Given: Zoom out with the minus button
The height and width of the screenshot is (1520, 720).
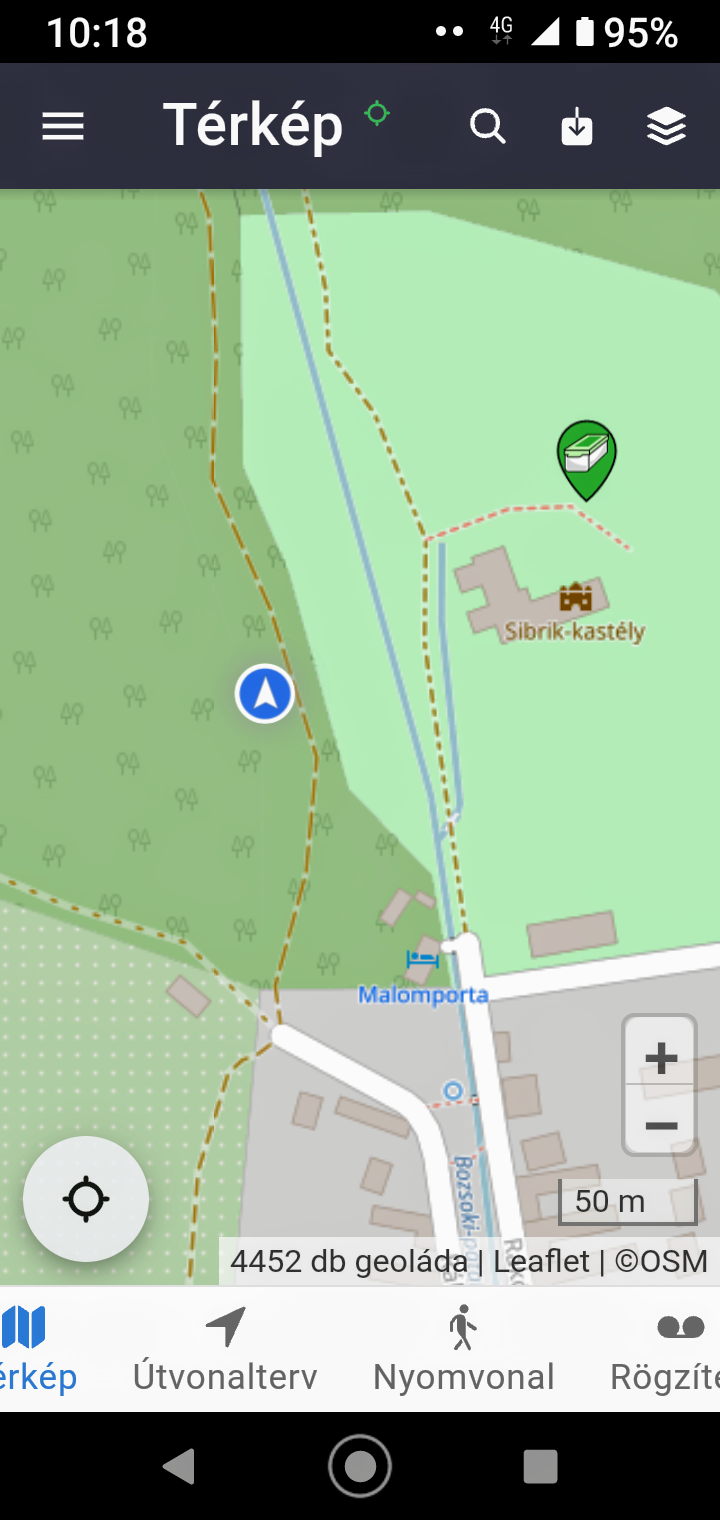Looking at the screenshot, I should pyautogui.click(x=660, y=1125).
